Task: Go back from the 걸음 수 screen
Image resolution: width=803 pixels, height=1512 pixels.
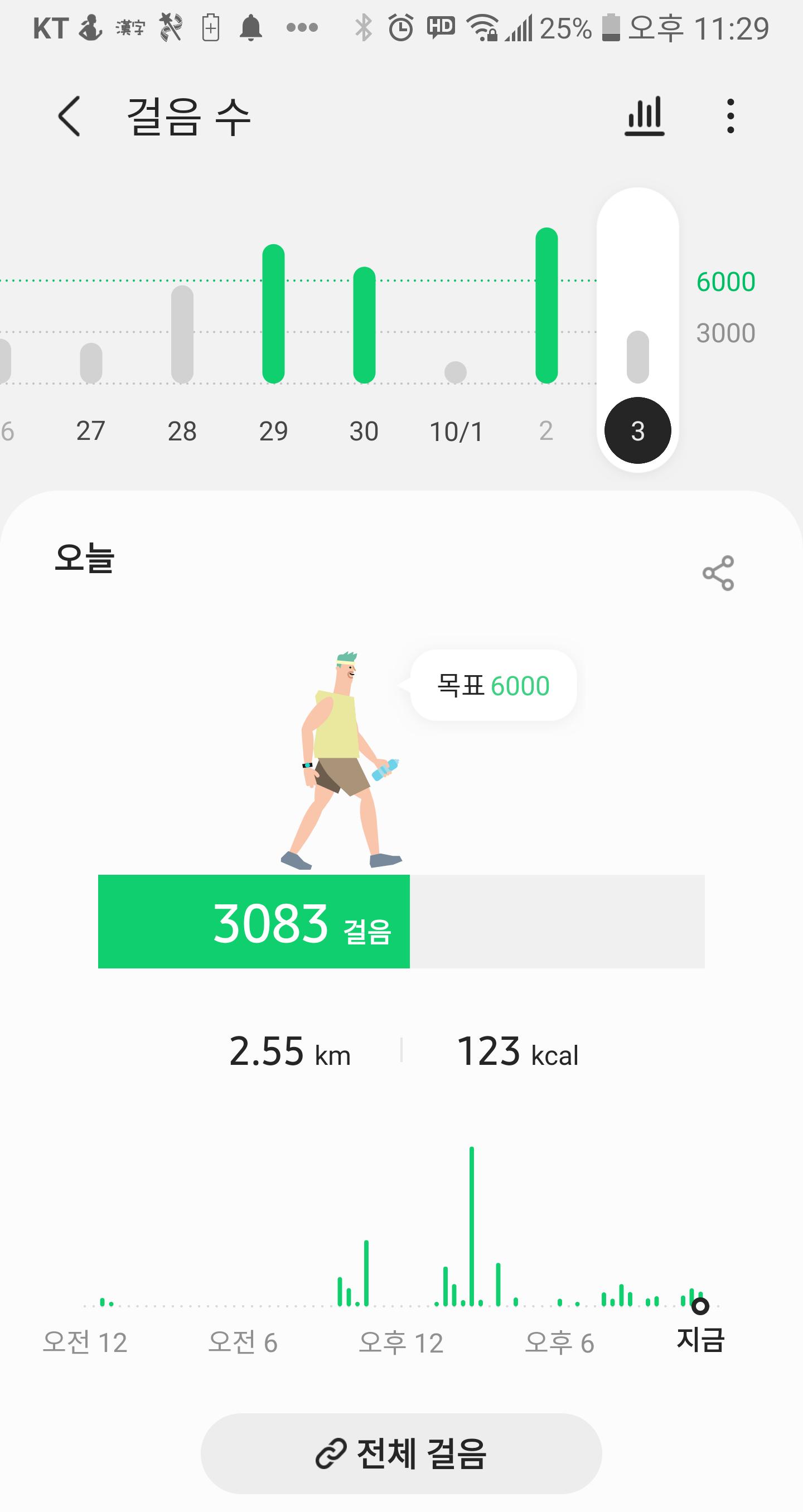Action: (x=69, y=116)
